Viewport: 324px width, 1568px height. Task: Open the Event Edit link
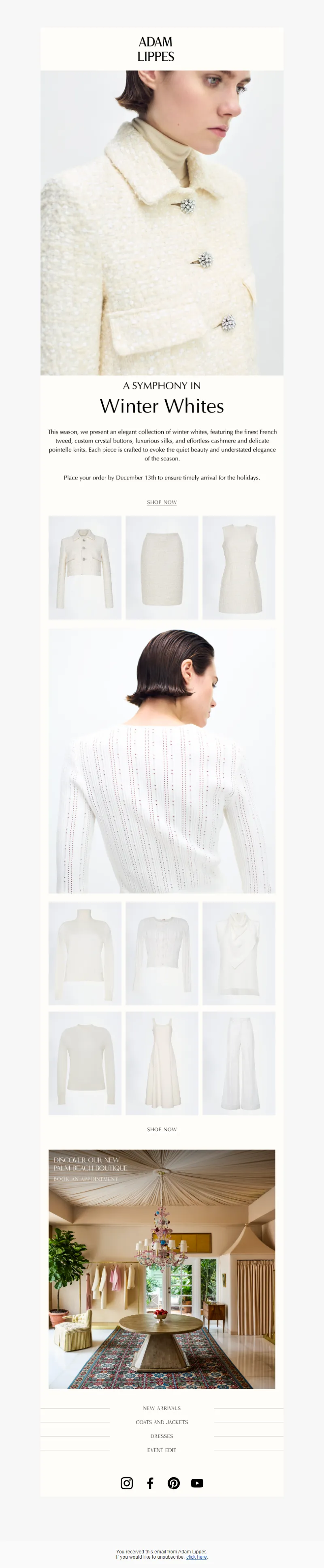[162, 1450]
